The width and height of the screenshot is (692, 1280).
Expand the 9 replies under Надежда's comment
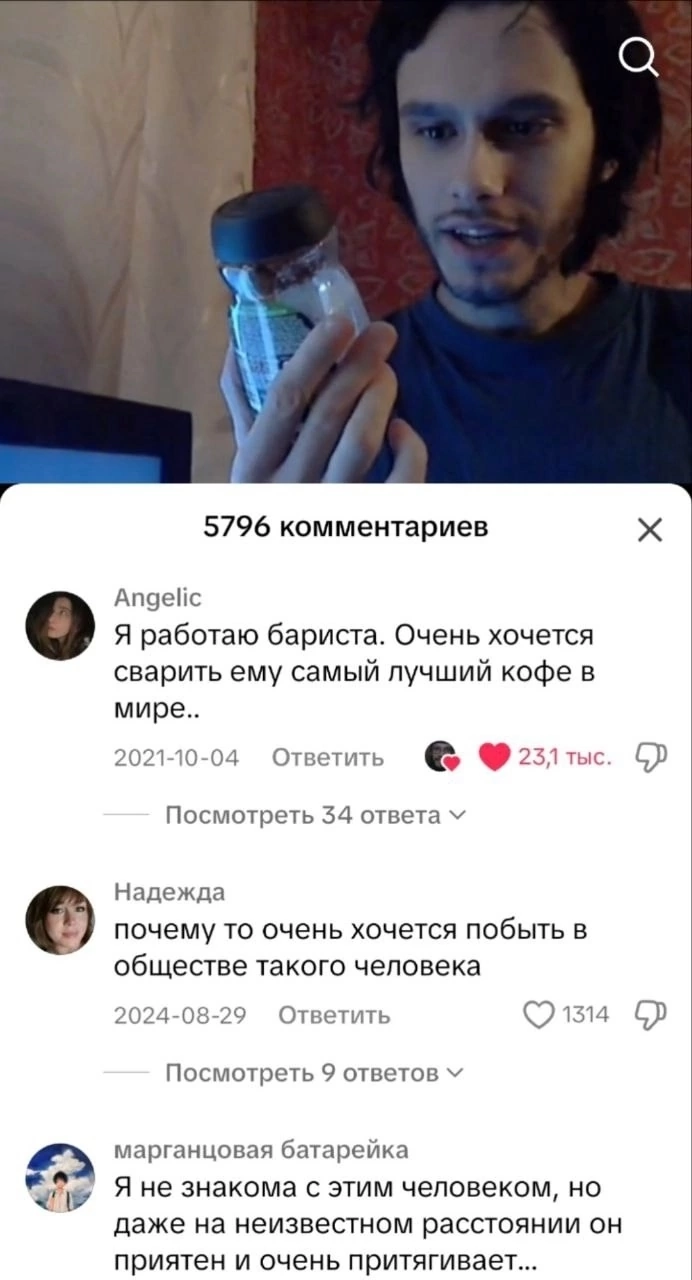click(314, 1073)
